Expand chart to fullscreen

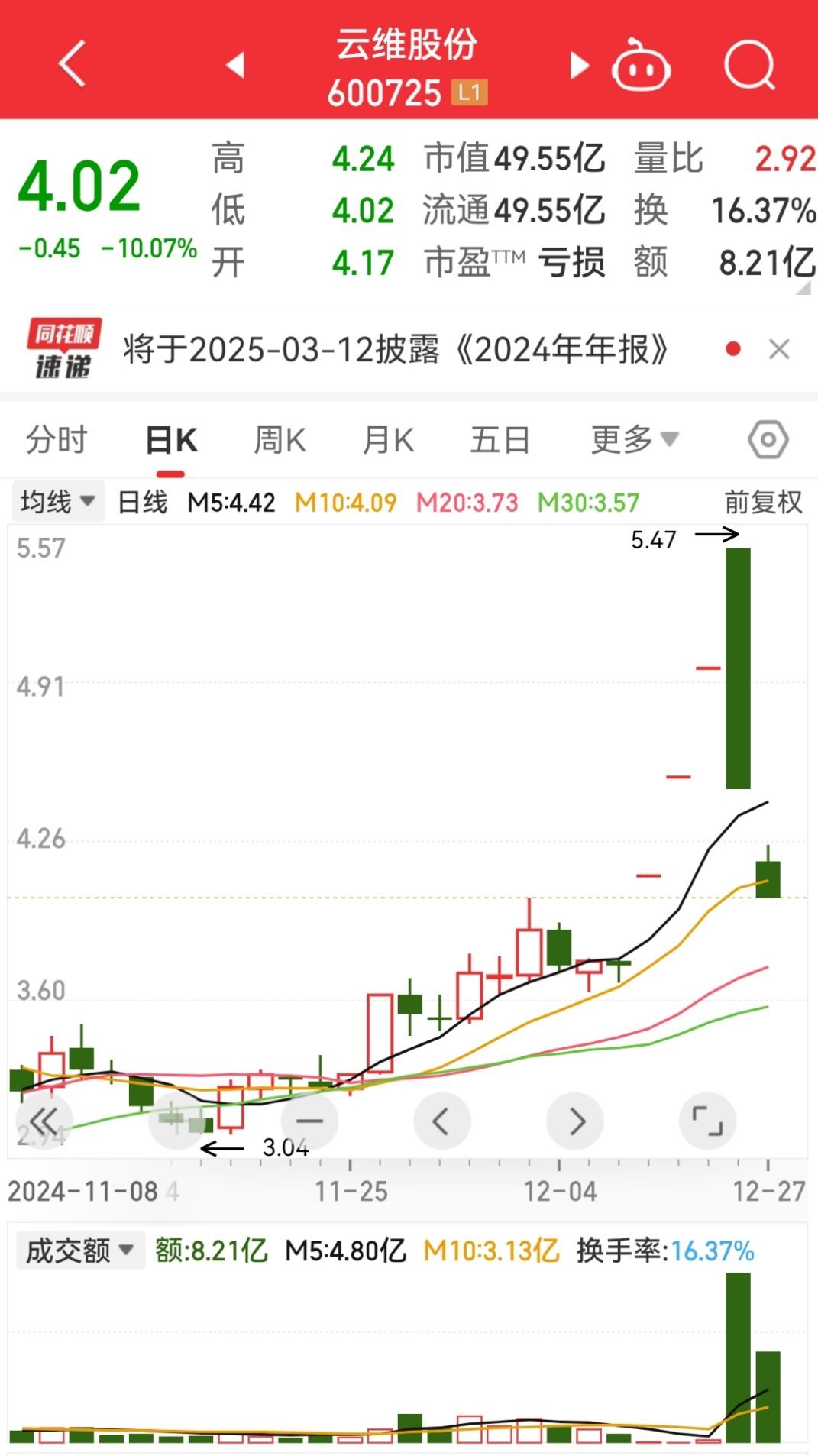pyautogui.click(x=707, y=1121)
